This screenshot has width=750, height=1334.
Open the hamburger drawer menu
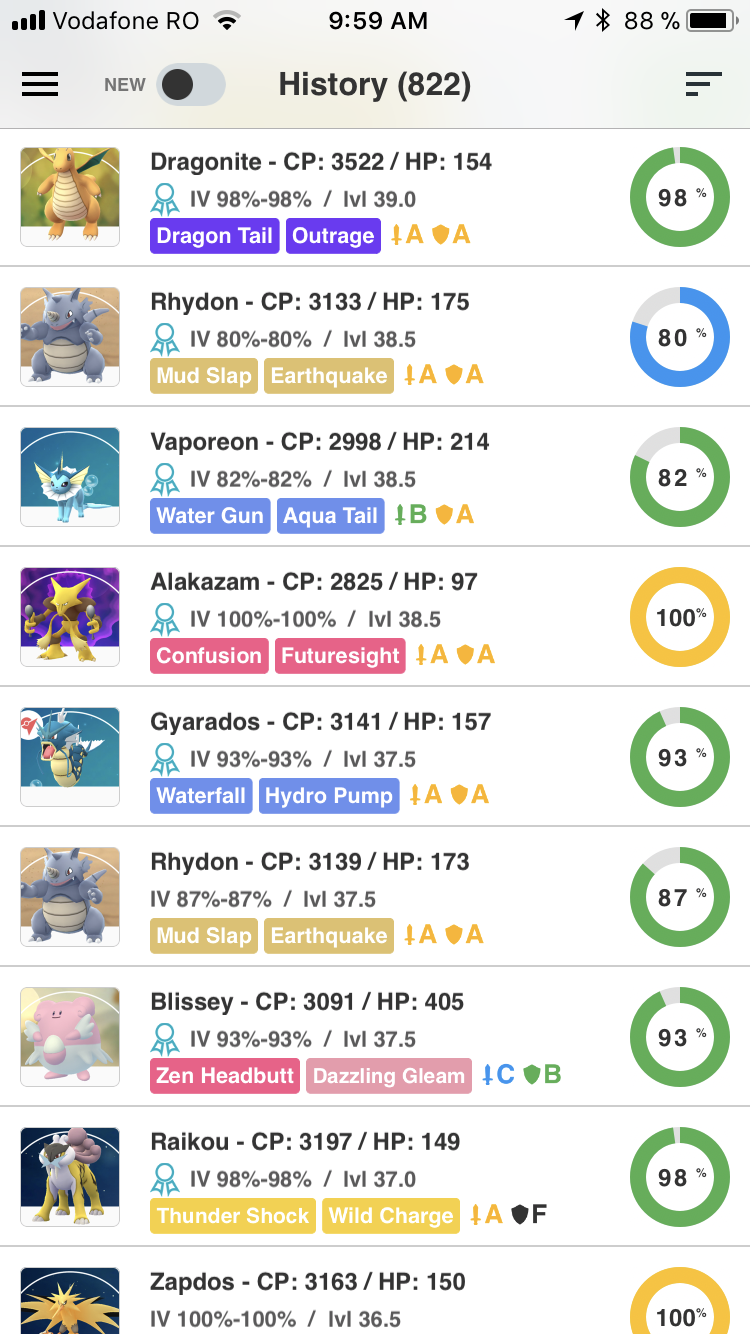pyautogui.click(x=40, y=85)
